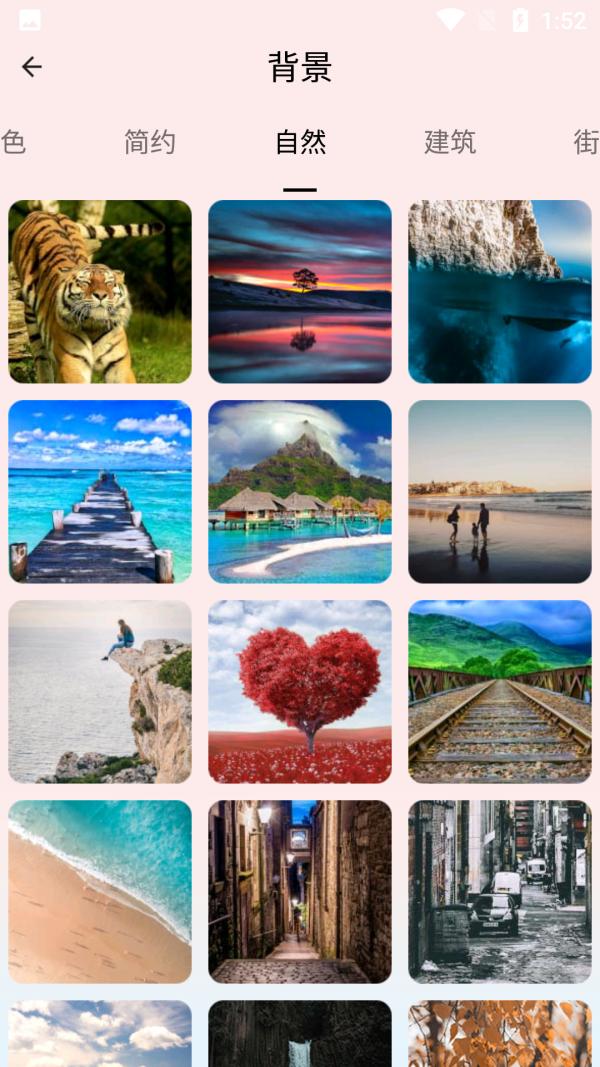Pick the black-and-white street cars background
Viewport: 600px width, 1067px height.
(x=500, y=891)
